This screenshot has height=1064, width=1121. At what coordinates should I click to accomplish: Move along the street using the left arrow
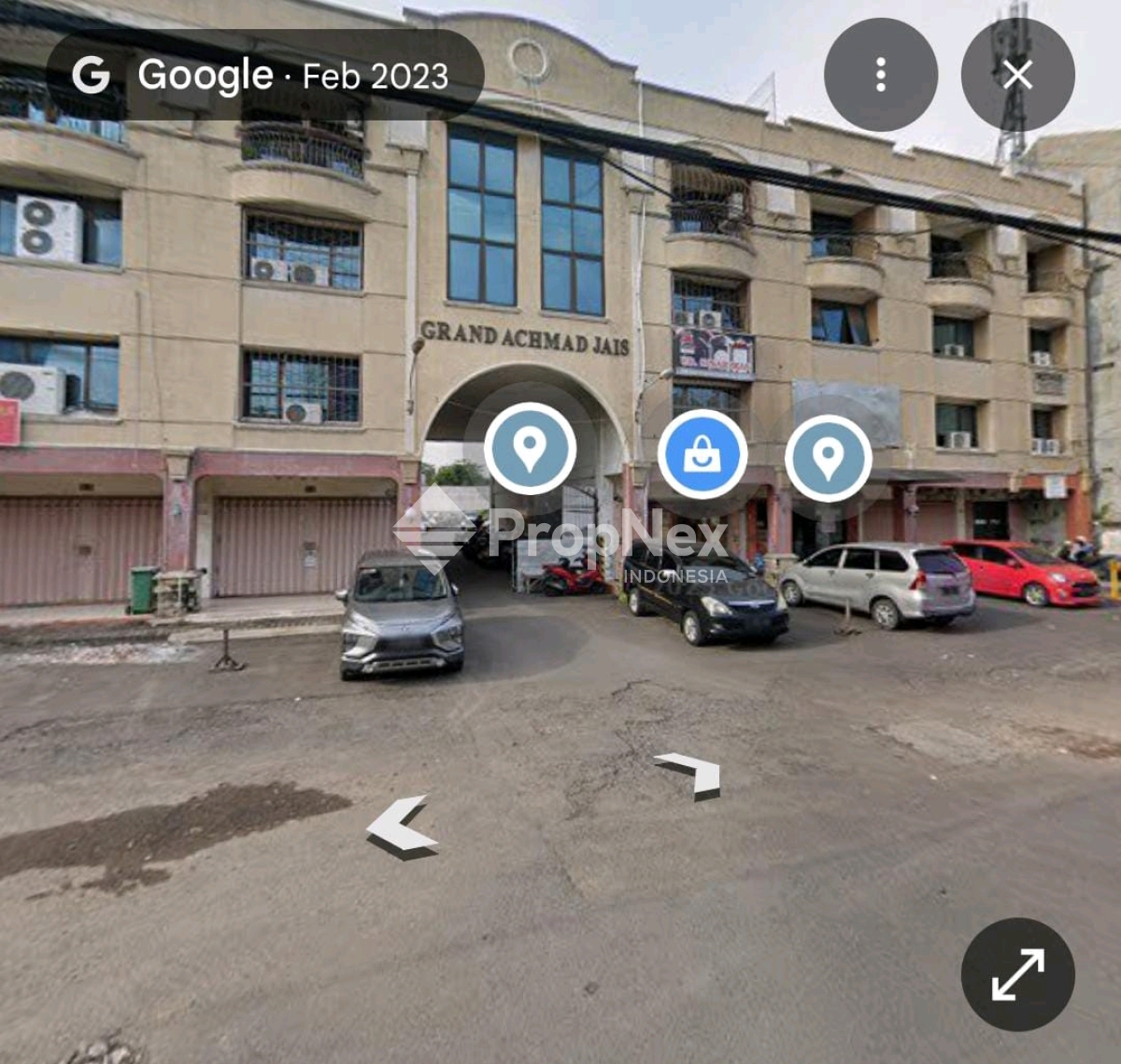(402, 827)
